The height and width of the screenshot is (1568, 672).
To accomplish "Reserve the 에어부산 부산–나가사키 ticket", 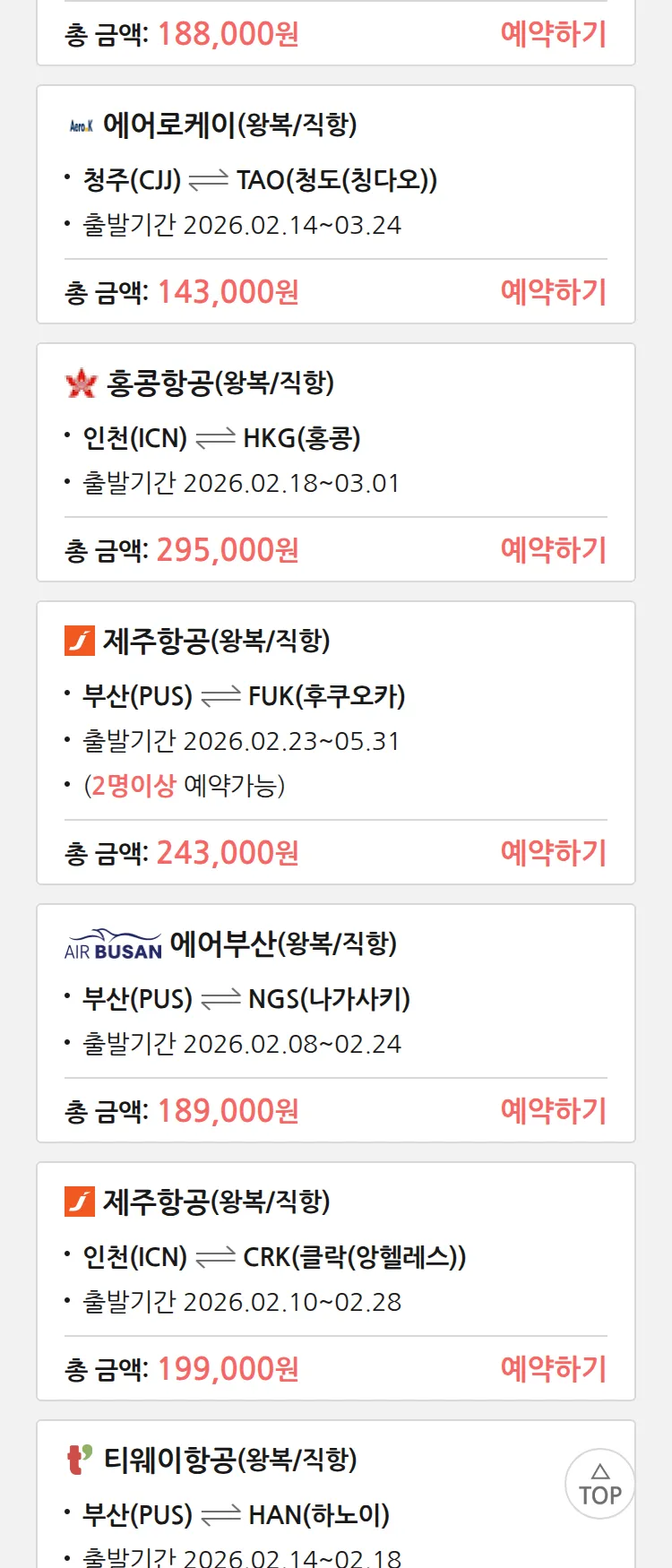I will point(553,1111).
